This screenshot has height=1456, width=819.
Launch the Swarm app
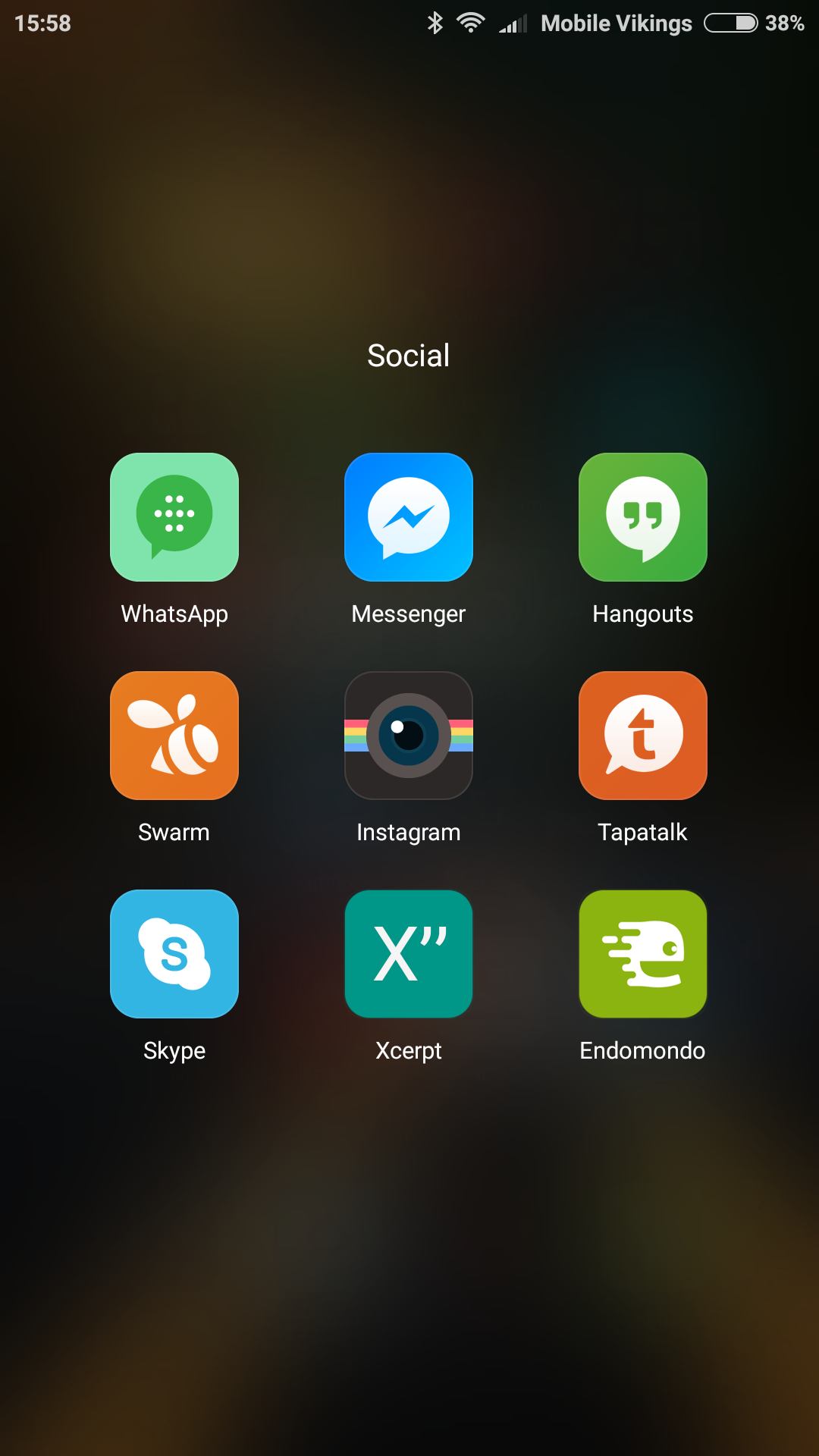174,736
